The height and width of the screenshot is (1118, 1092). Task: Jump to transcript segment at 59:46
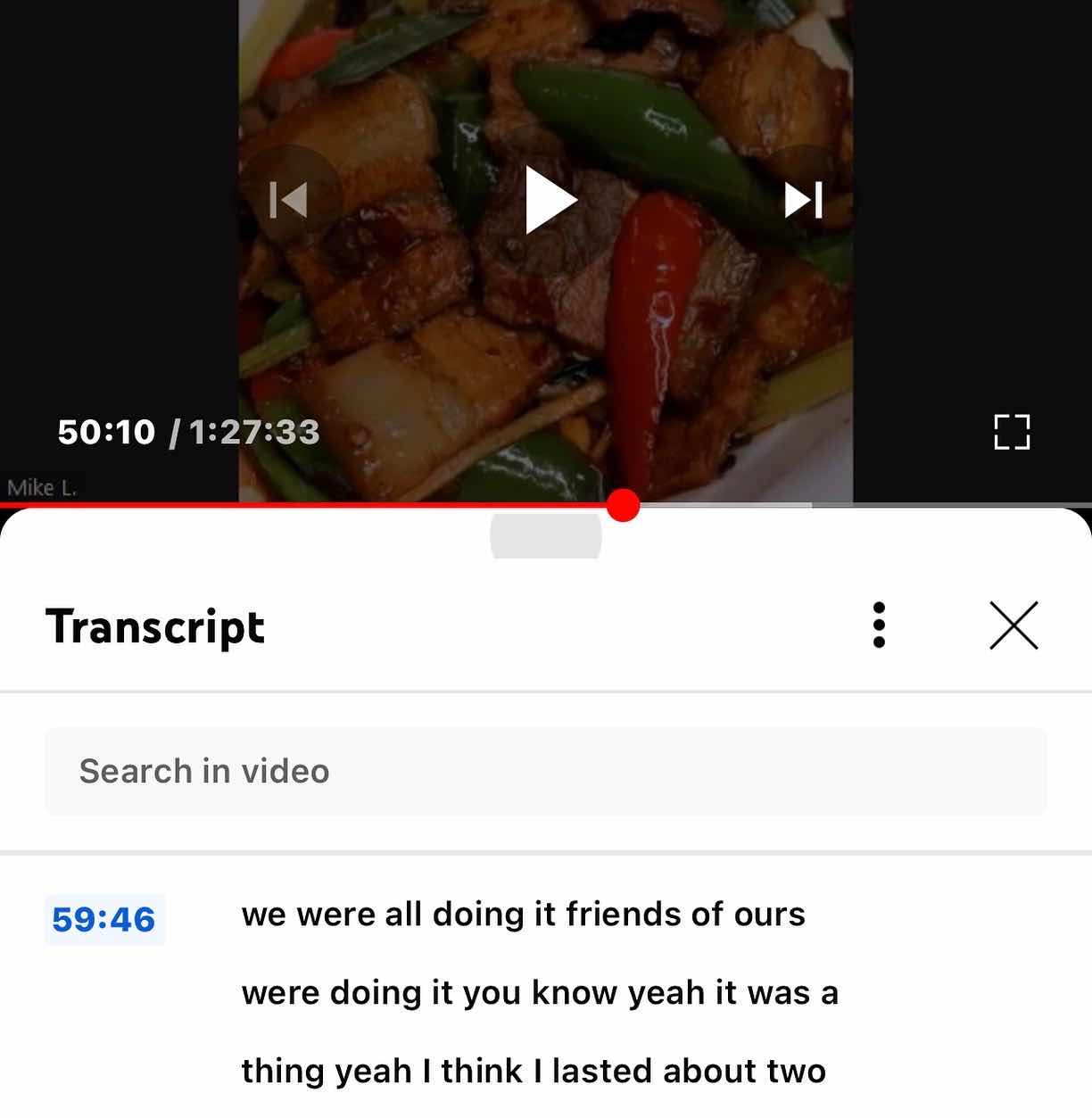(104, 919)
